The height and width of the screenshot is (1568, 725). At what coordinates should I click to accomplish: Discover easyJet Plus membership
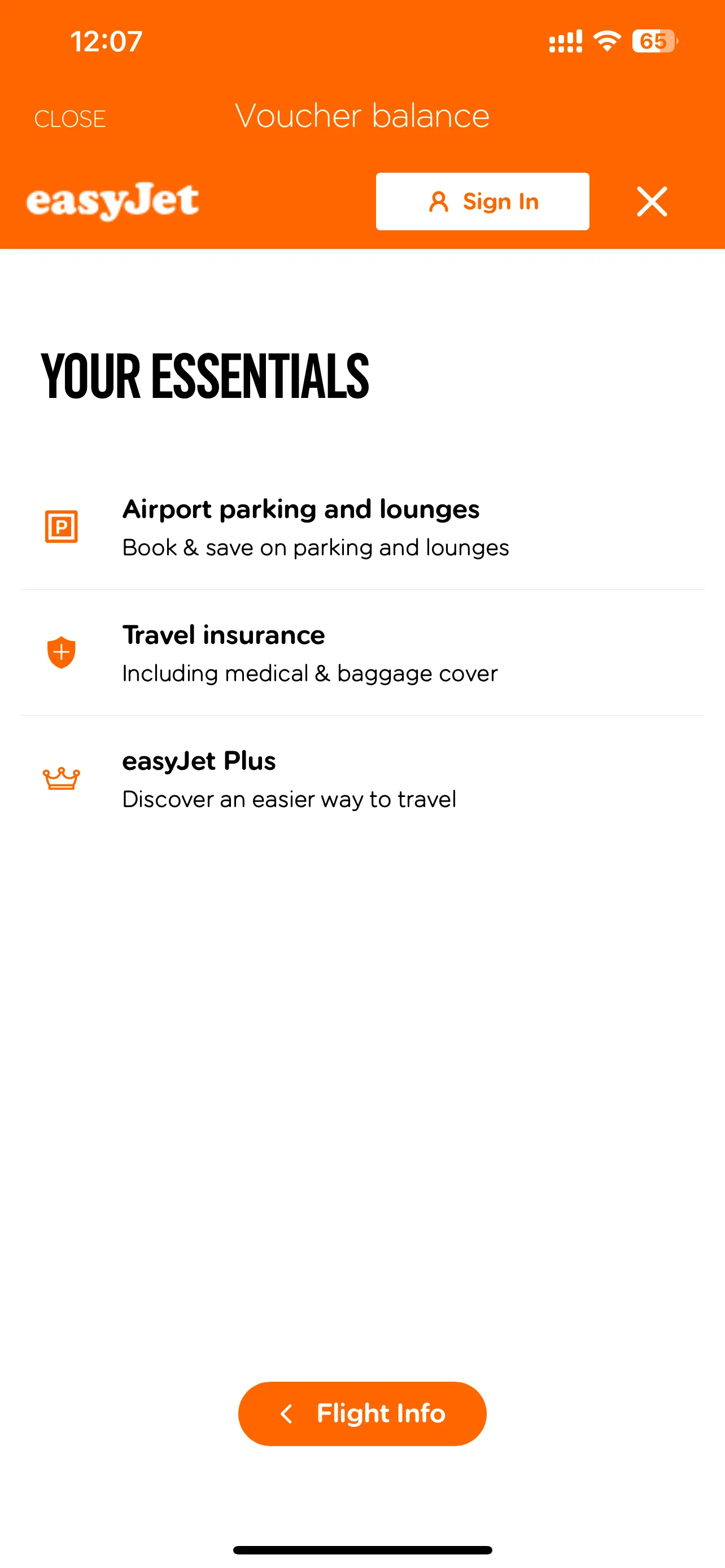pos(289,778)
